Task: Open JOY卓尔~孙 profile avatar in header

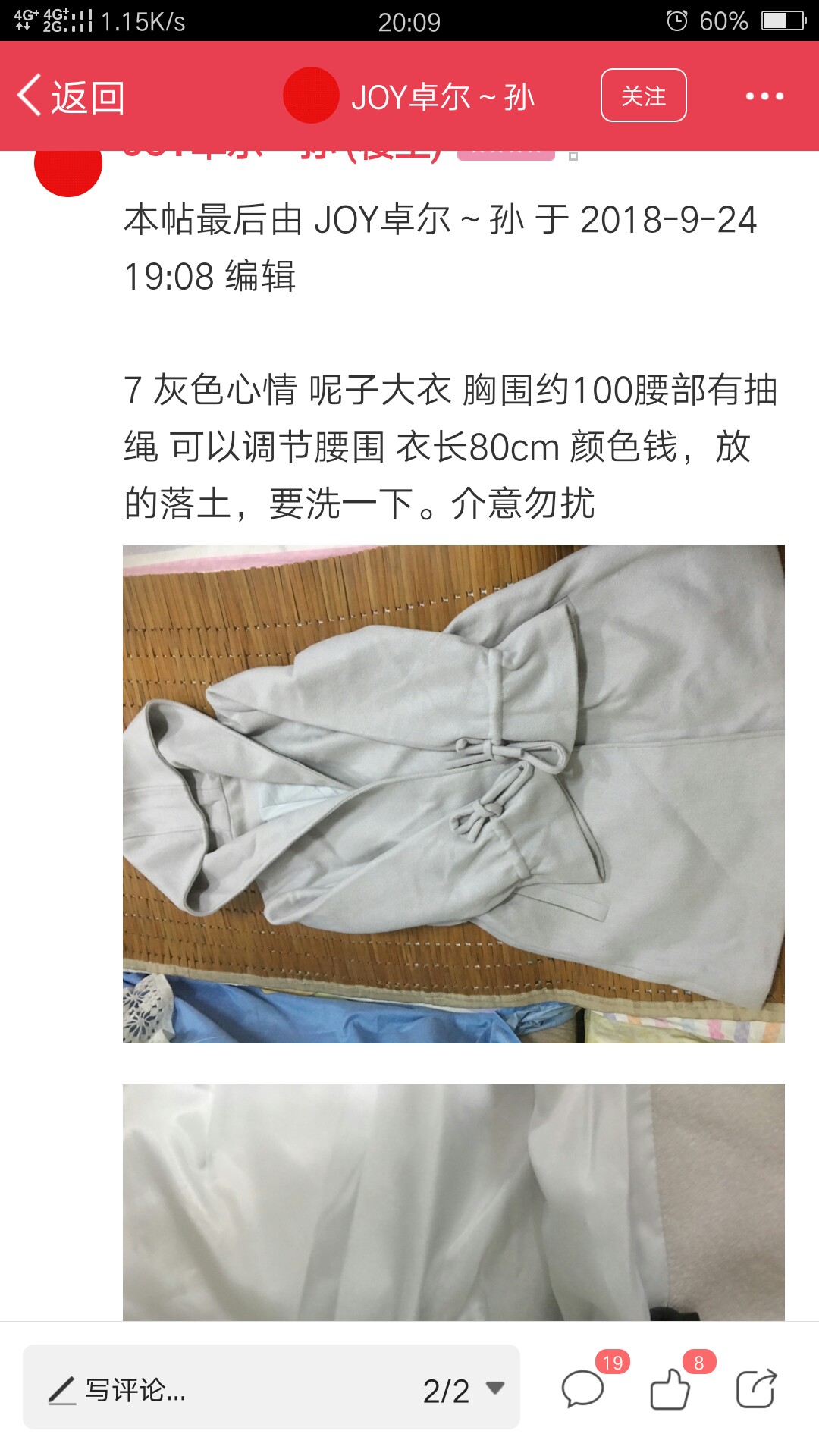Action: (311, 96)
